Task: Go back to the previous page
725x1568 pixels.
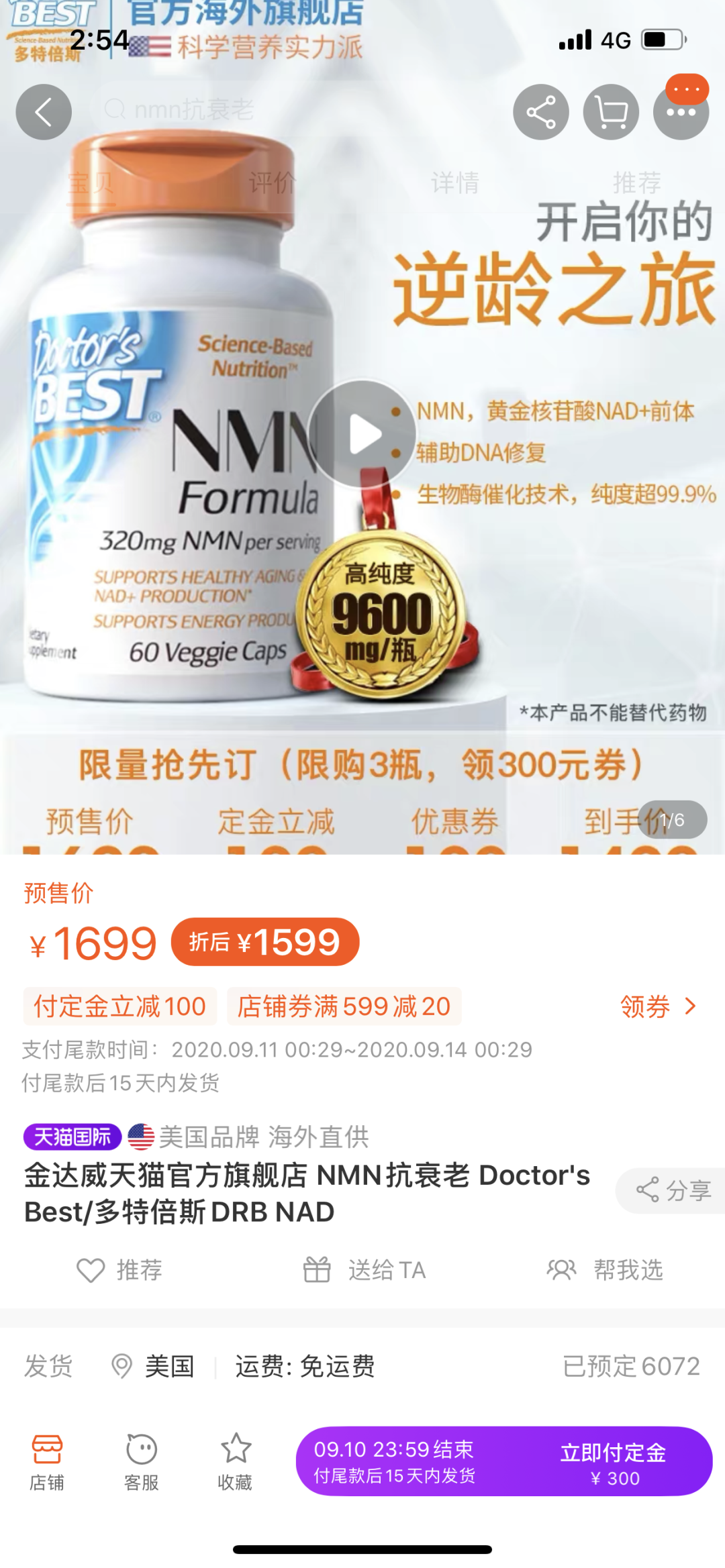Action: [x=44, y=112]
